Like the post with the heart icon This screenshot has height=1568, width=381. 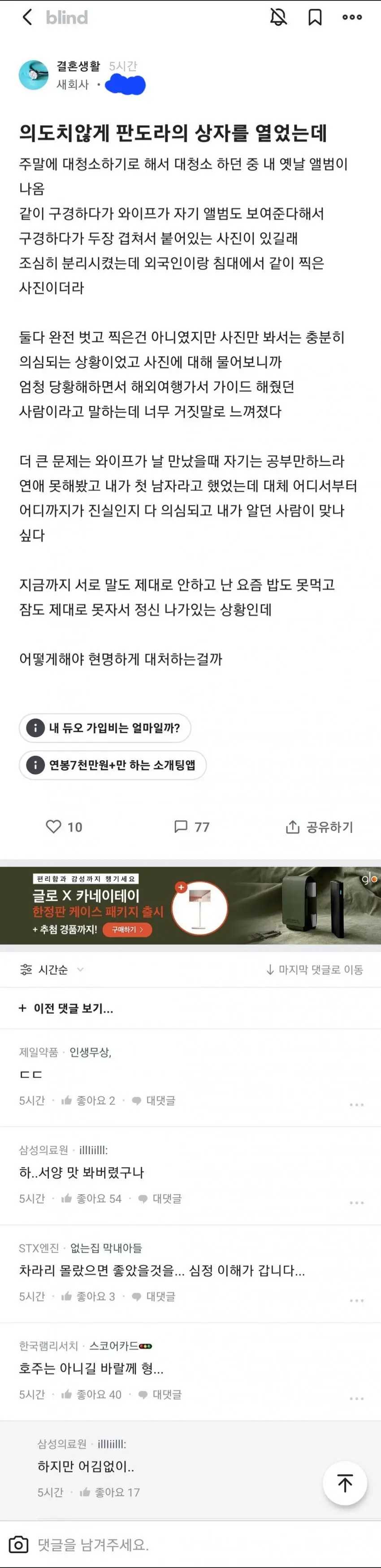[54, 826]
